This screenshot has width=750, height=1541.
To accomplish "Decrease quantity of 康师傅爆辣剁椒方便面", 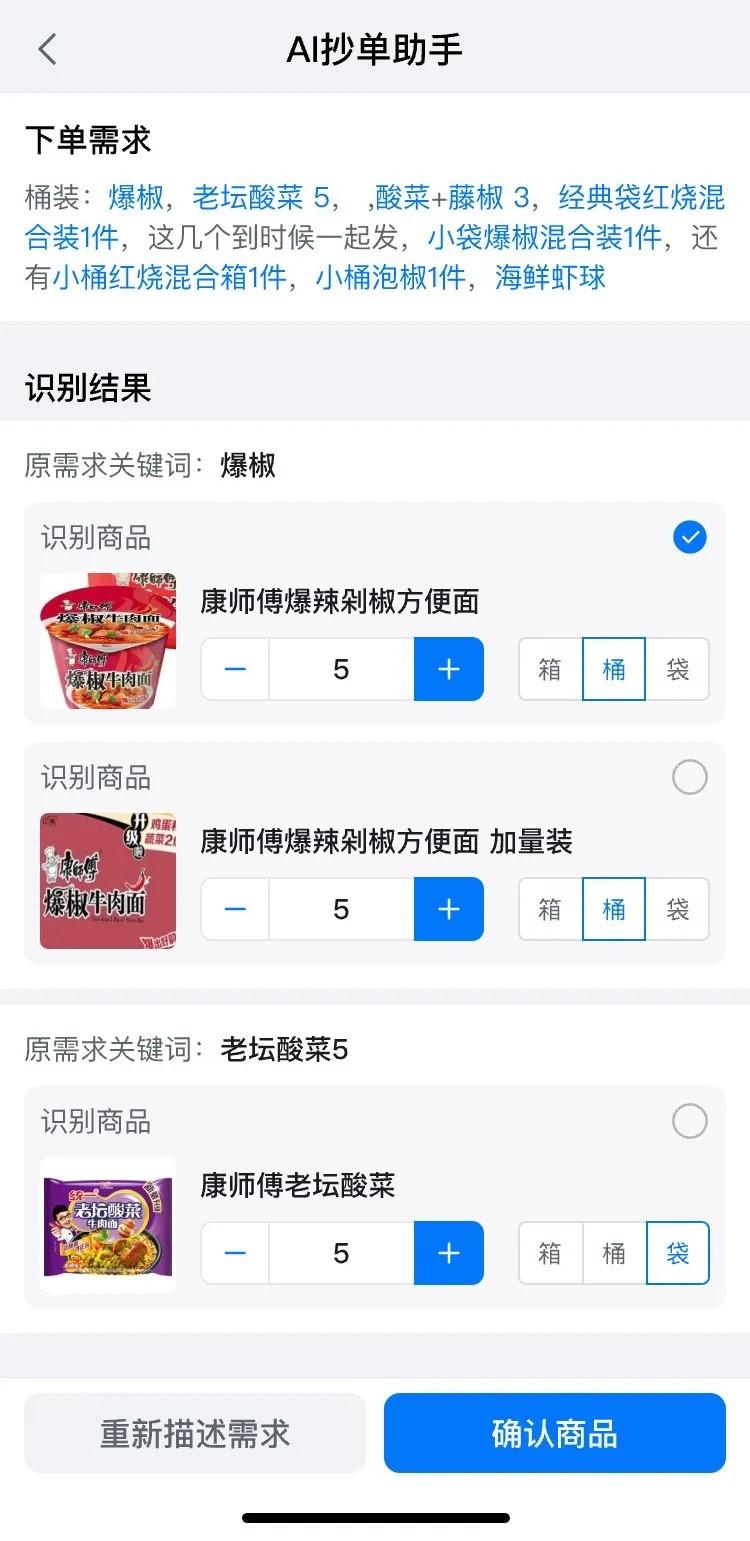I will 233,669.
